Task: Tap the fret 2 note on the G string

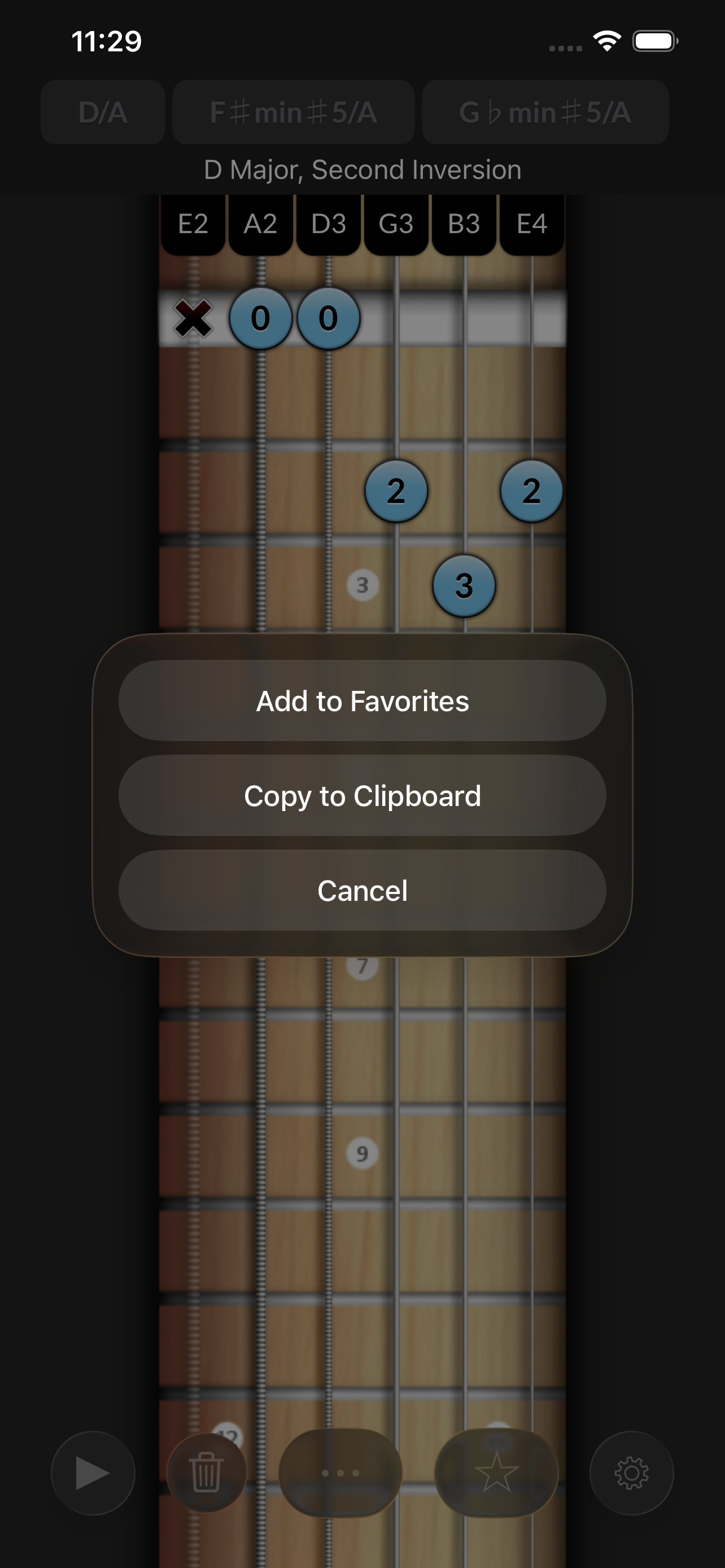Action: pos(396,491)
